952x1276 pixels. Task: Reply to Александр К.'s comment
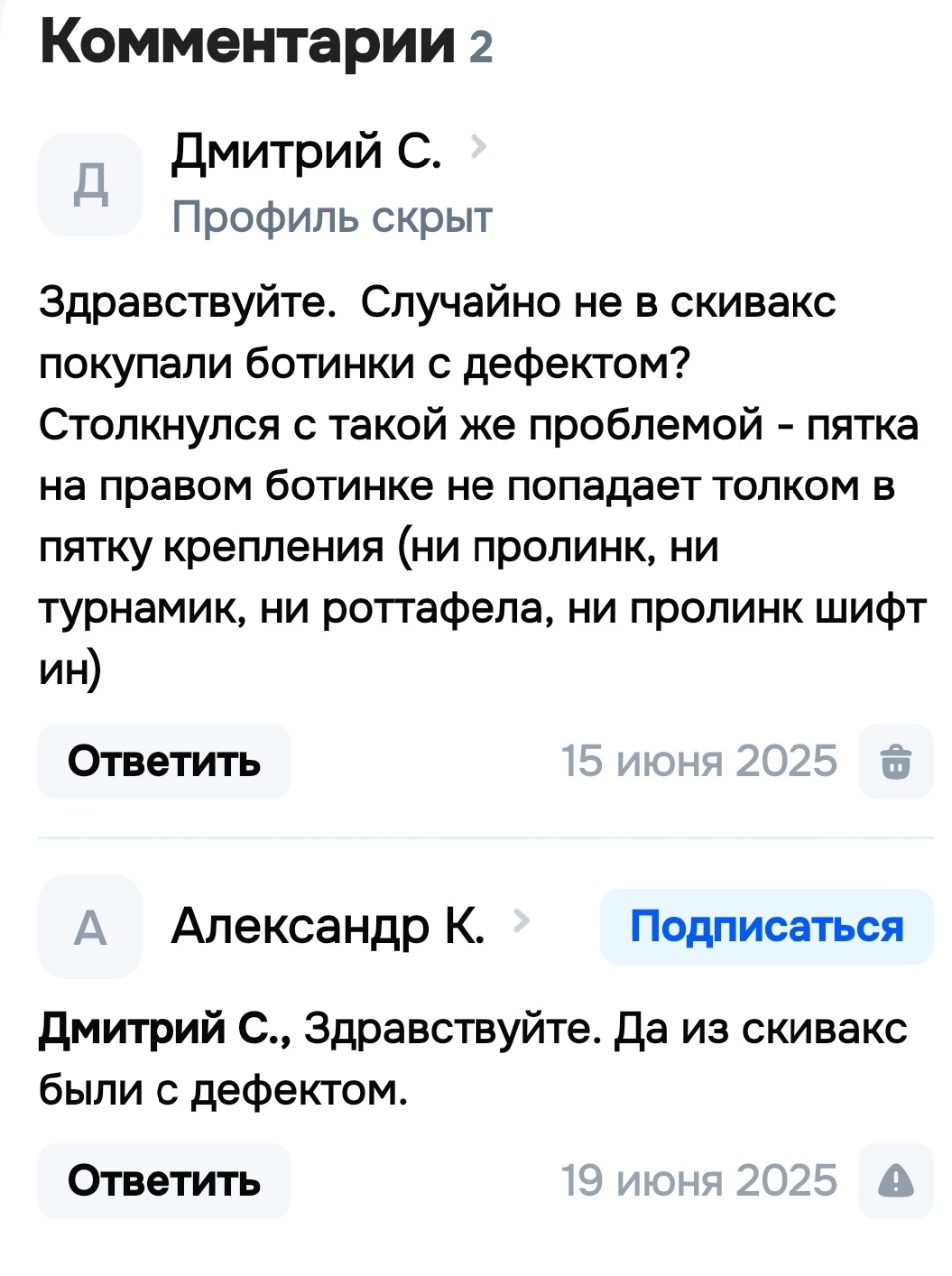pyautogui.click(x=164, y=1181)
